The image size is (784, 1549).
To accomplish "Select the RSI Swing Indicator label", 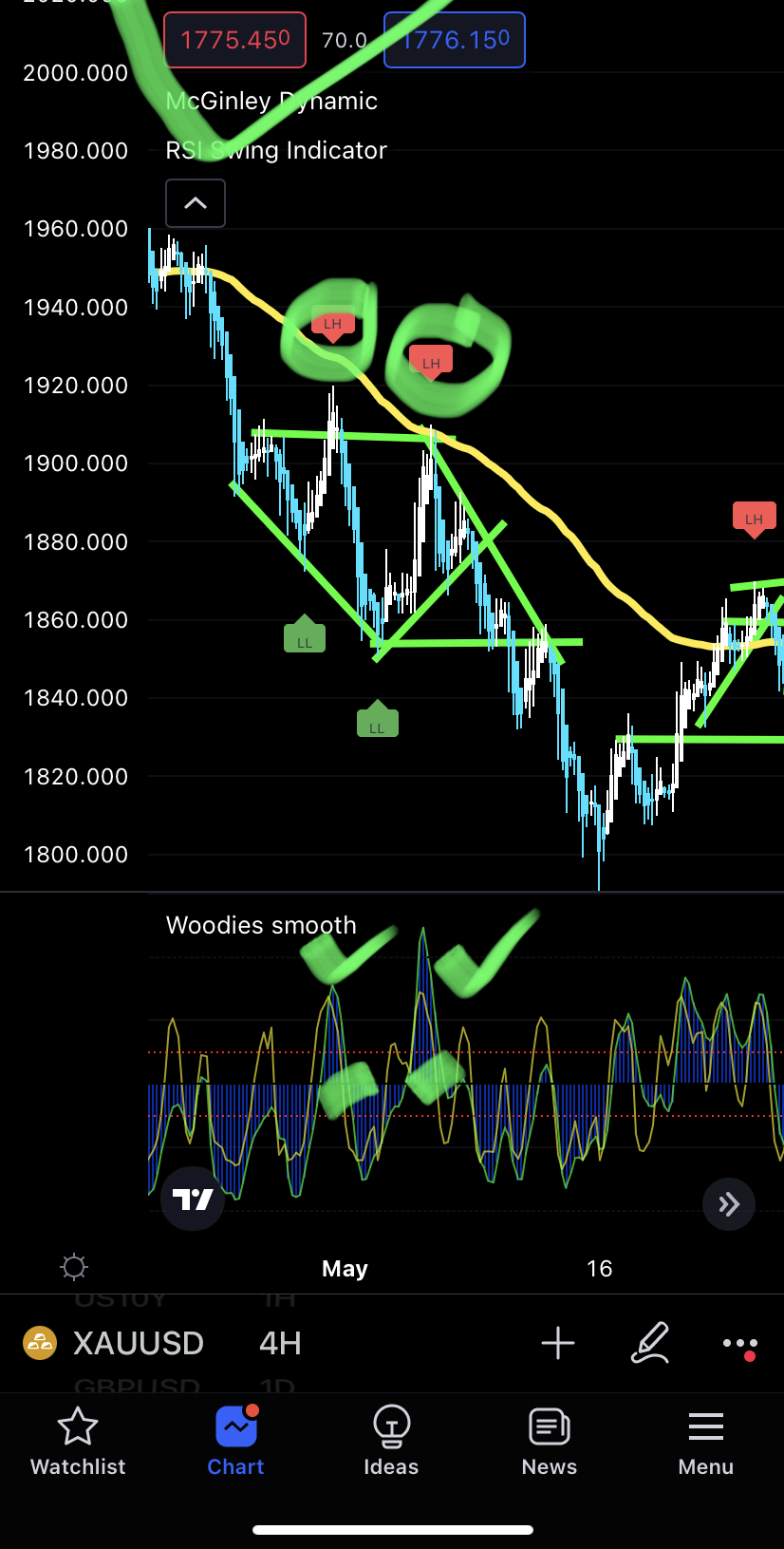I will 276,150.
